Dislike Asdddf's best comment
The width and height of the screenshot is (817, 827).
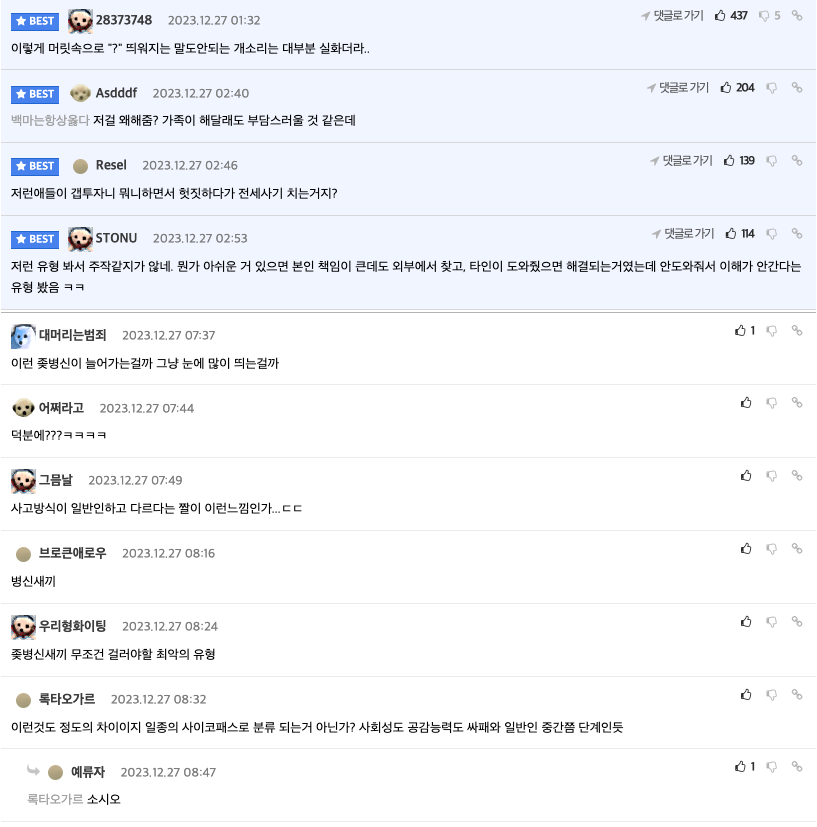[x=771, y=88]
